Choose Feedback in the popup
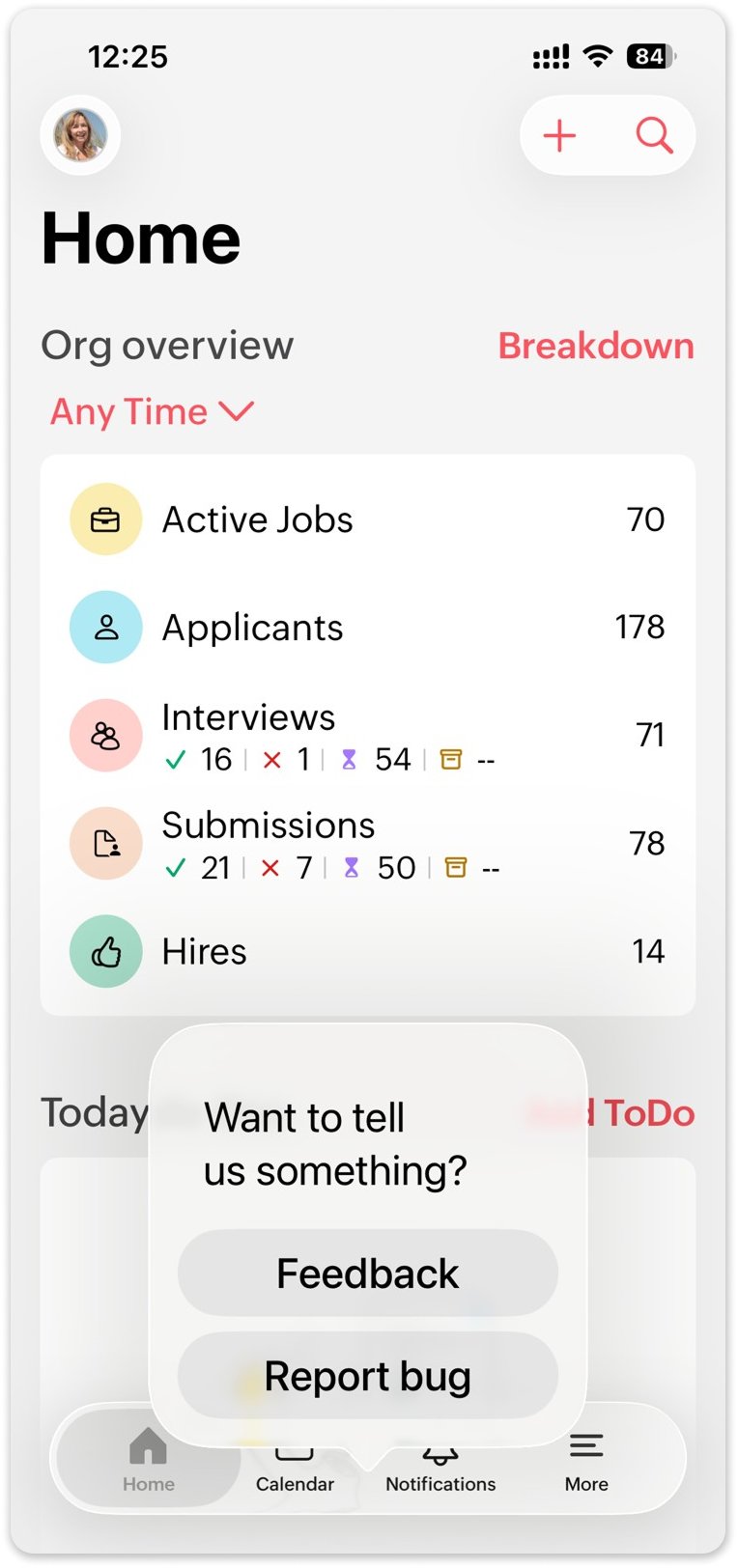738x1568 pixels. (x=368, y=1274)
